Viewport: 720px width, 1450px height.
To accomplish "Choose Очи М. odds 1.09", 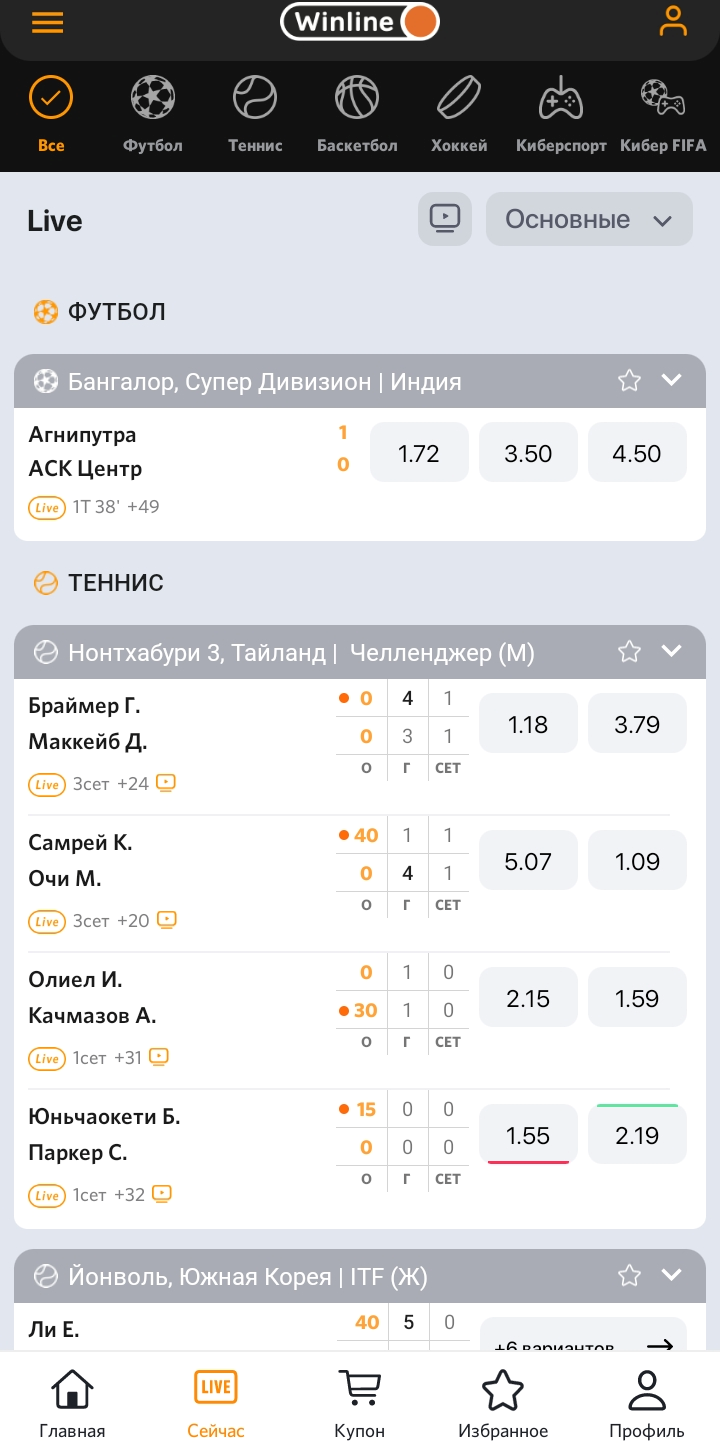I will 637,861.
